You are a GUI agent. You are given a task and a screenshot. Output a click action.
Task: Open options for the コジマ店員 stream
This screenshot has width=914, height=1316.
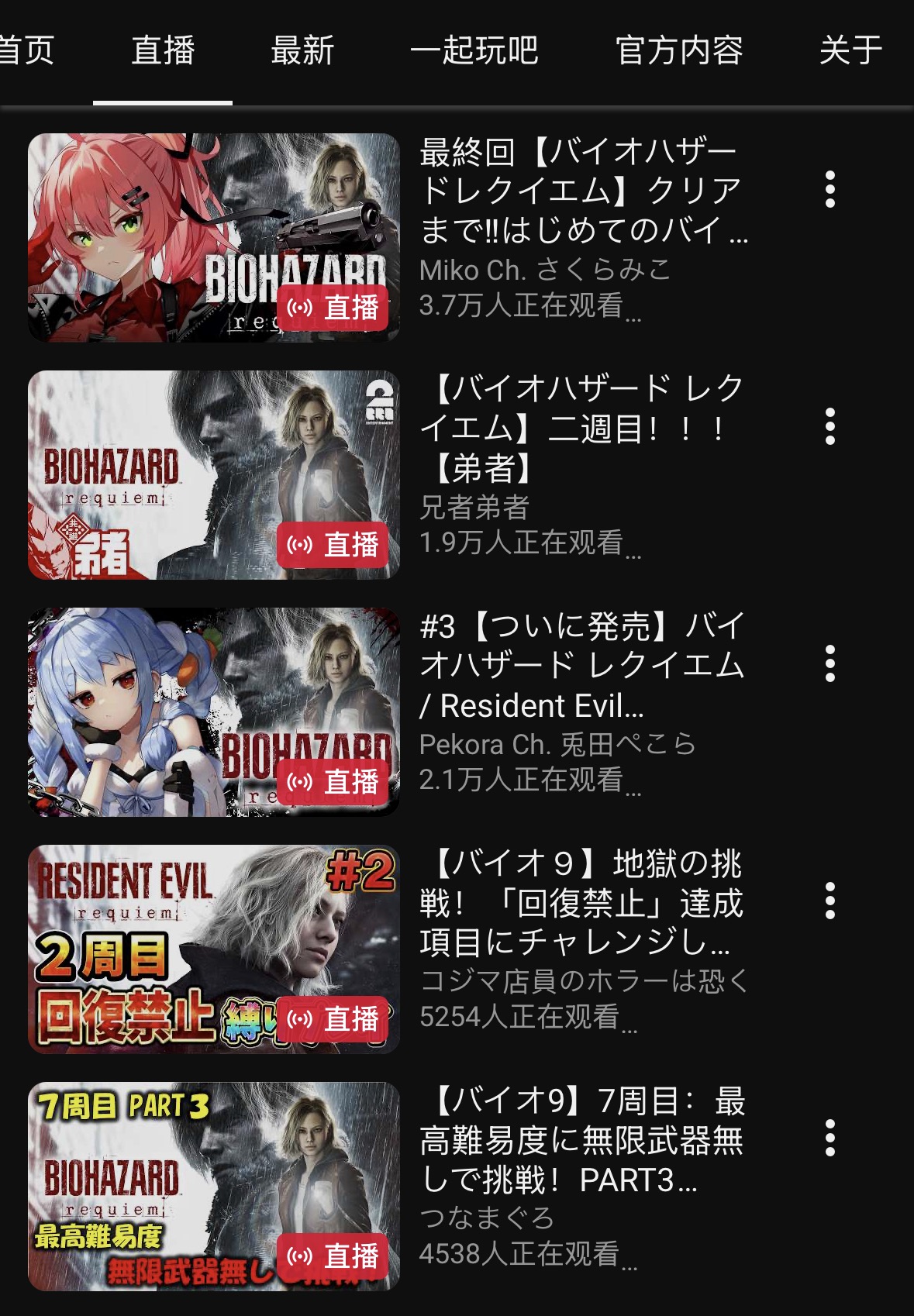point(830,901)
